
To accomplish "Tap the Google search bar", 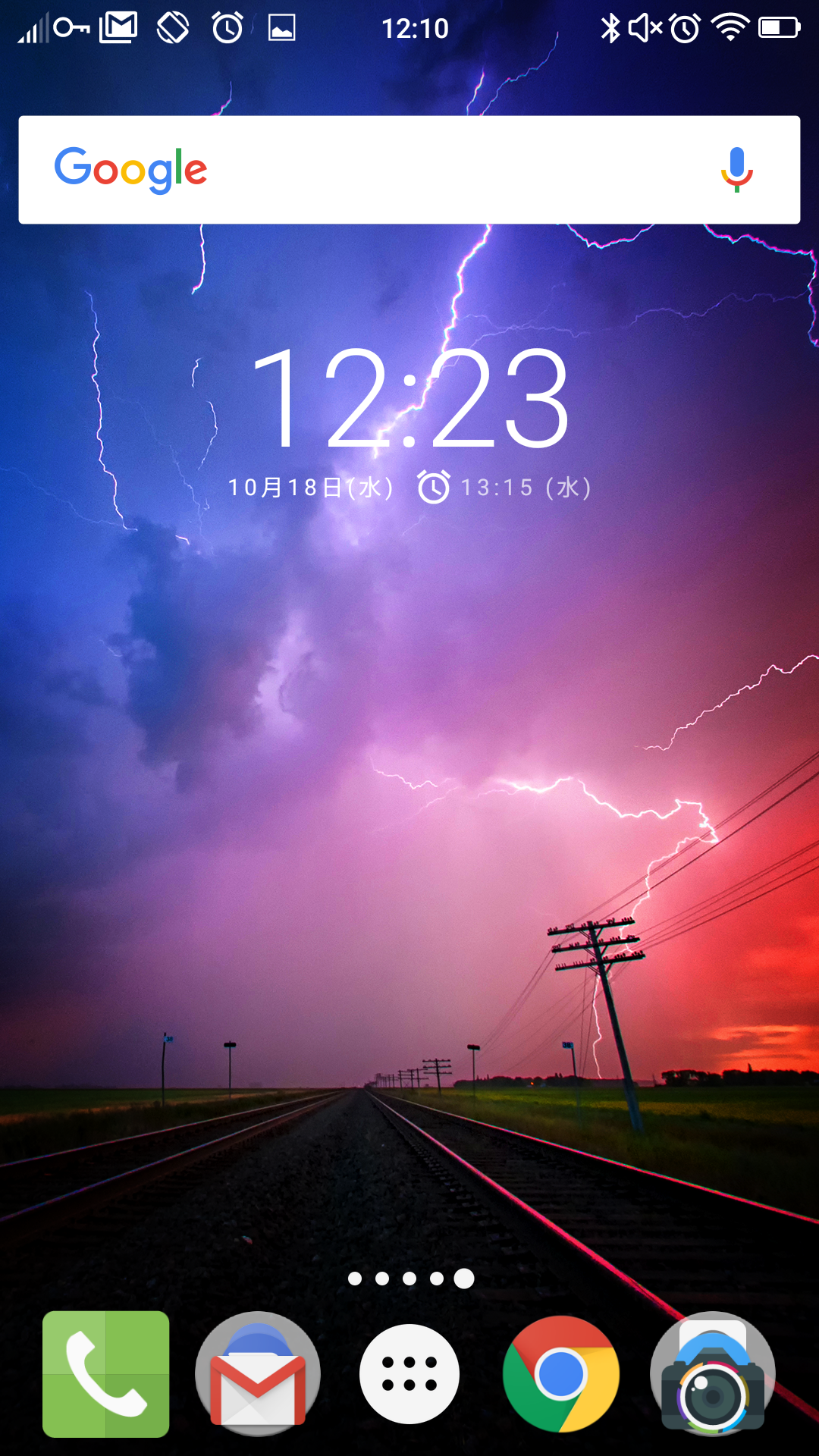I will 409,170.
